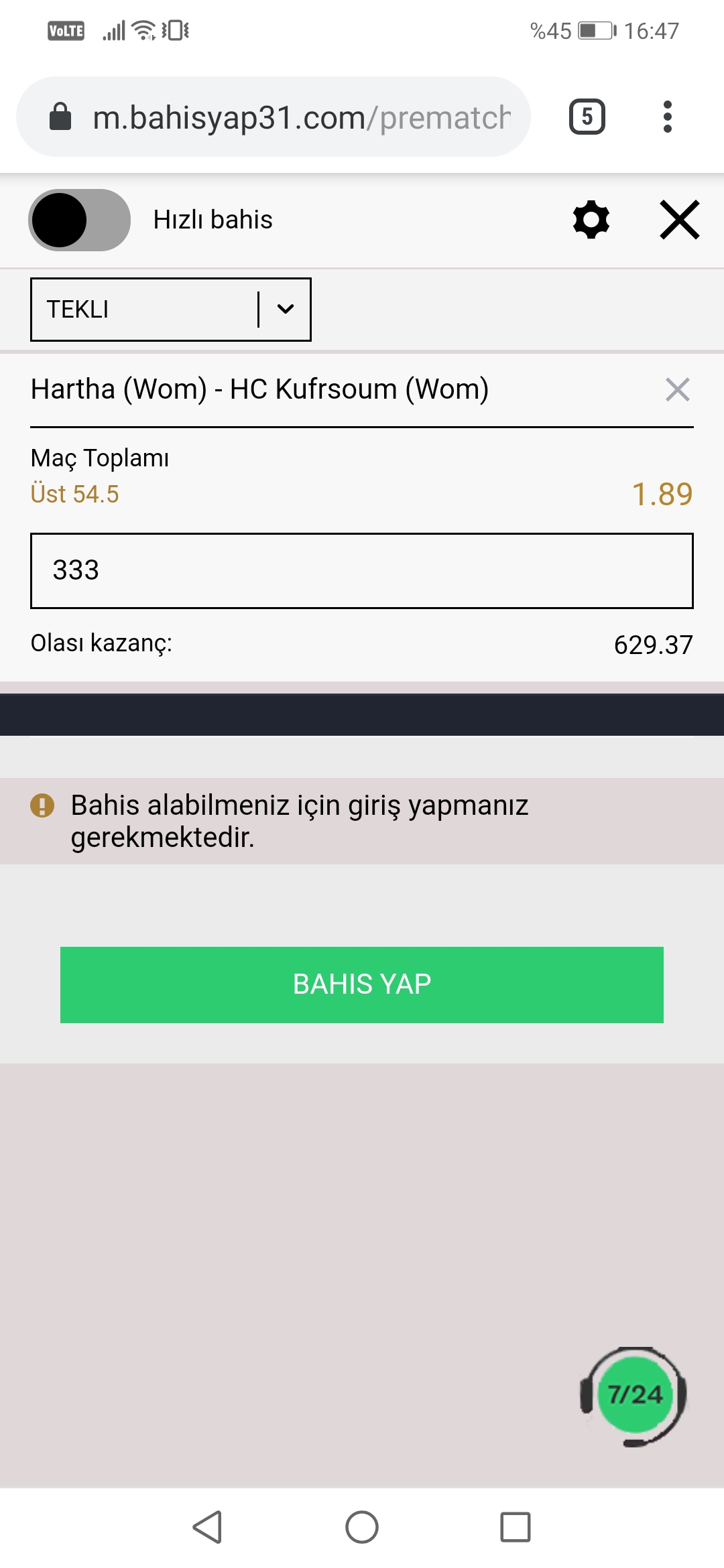Open bet slip settings gear
The width and height of the screenshot is (724, 1568).
point(591,220)
